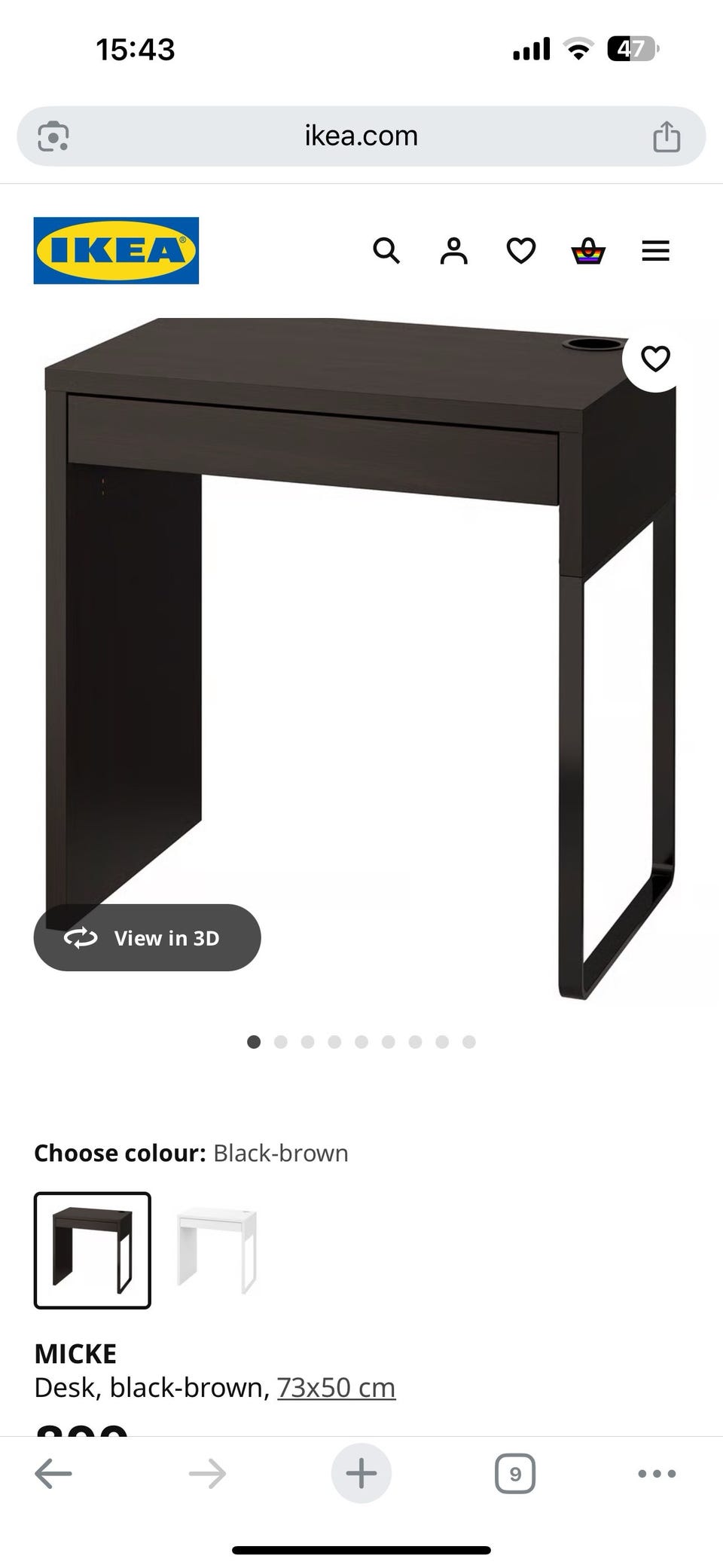Open the browser's more options menu
The height and width of the screenshot is (1568, 723).
tap(657, 1473)
